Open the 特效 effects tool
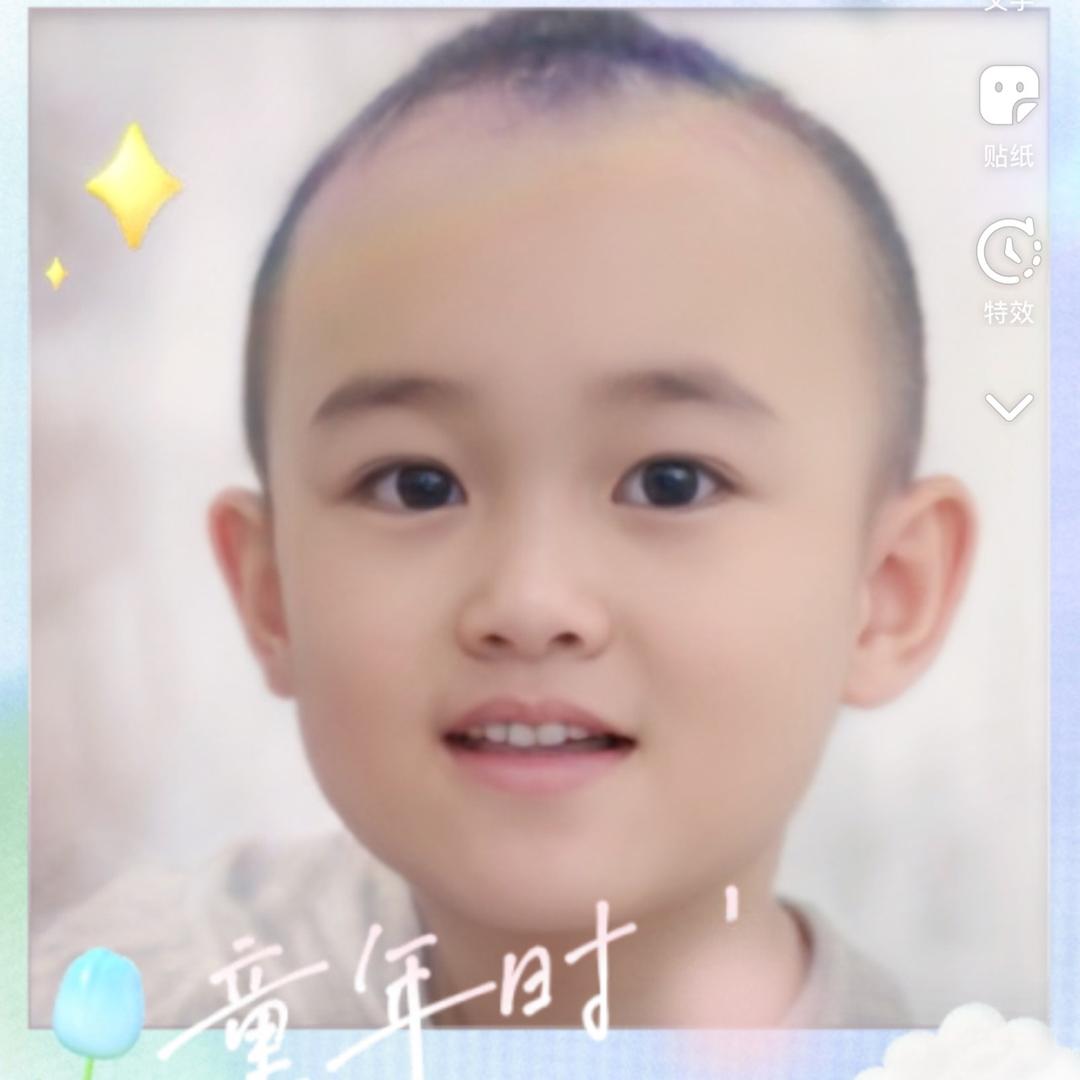The image size is (1080, 1080). coord(1008,254)
